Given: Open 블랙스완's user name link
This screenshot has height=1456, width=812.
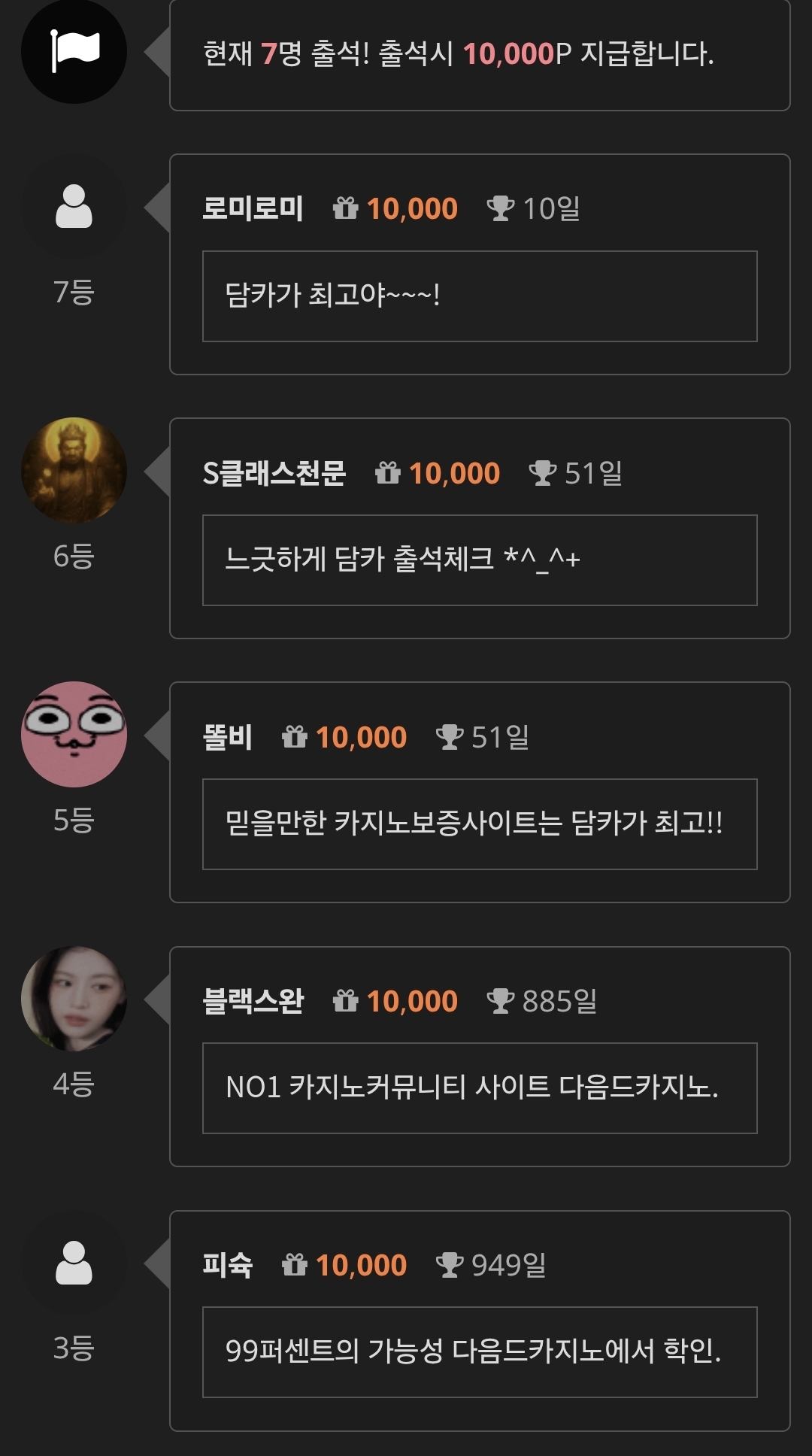Looking at the screenshot, I should 253,1001.
